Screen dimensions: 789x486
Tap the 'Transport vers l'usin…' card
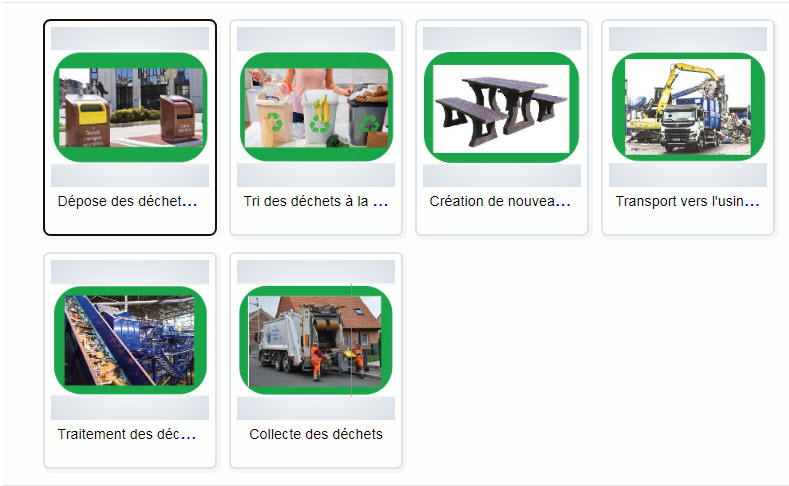(x=688, y=128)
